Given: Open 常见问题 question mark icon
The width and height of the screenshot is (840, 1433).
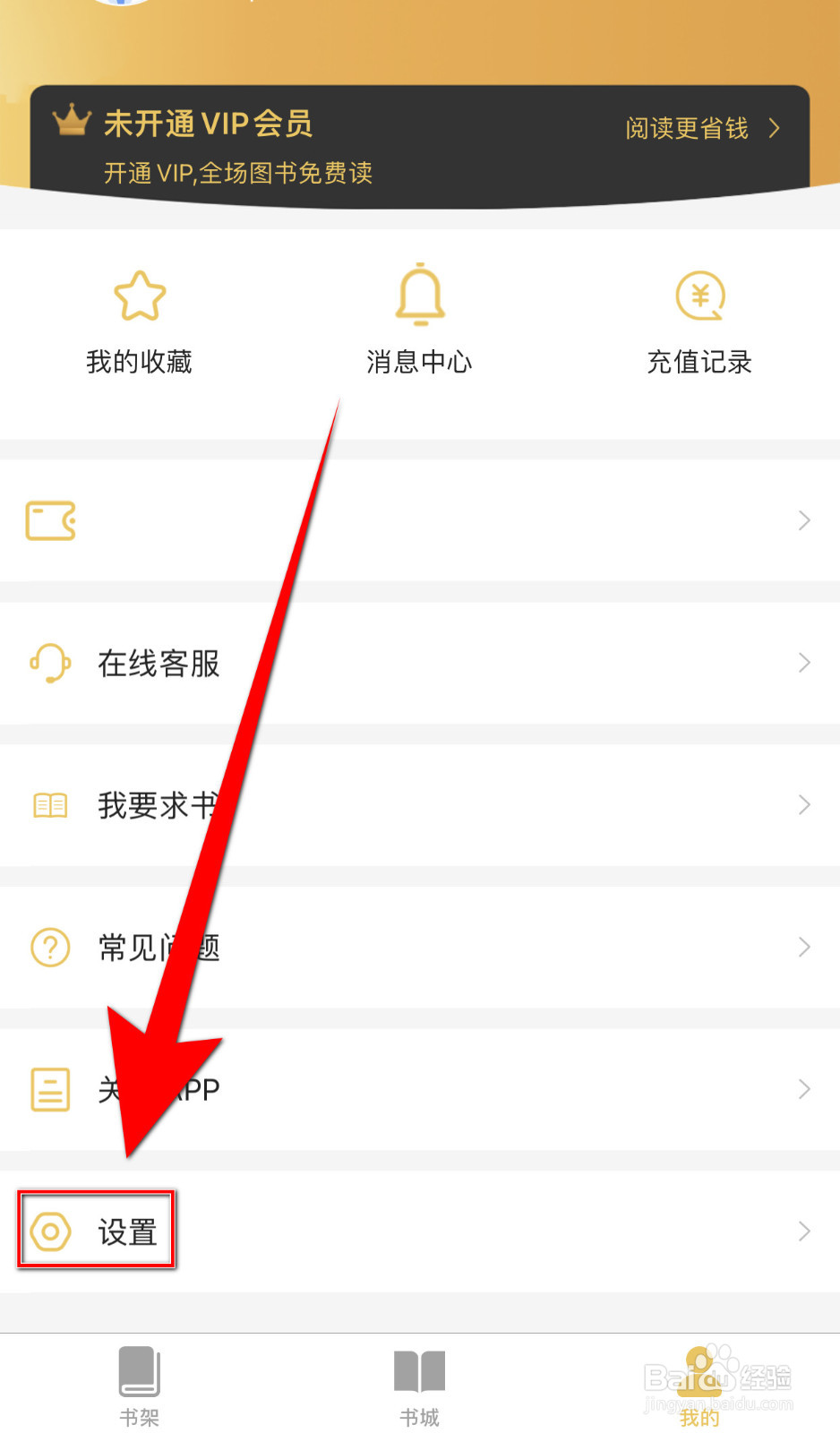Looking at the screenshot, I should coord(50,947).
